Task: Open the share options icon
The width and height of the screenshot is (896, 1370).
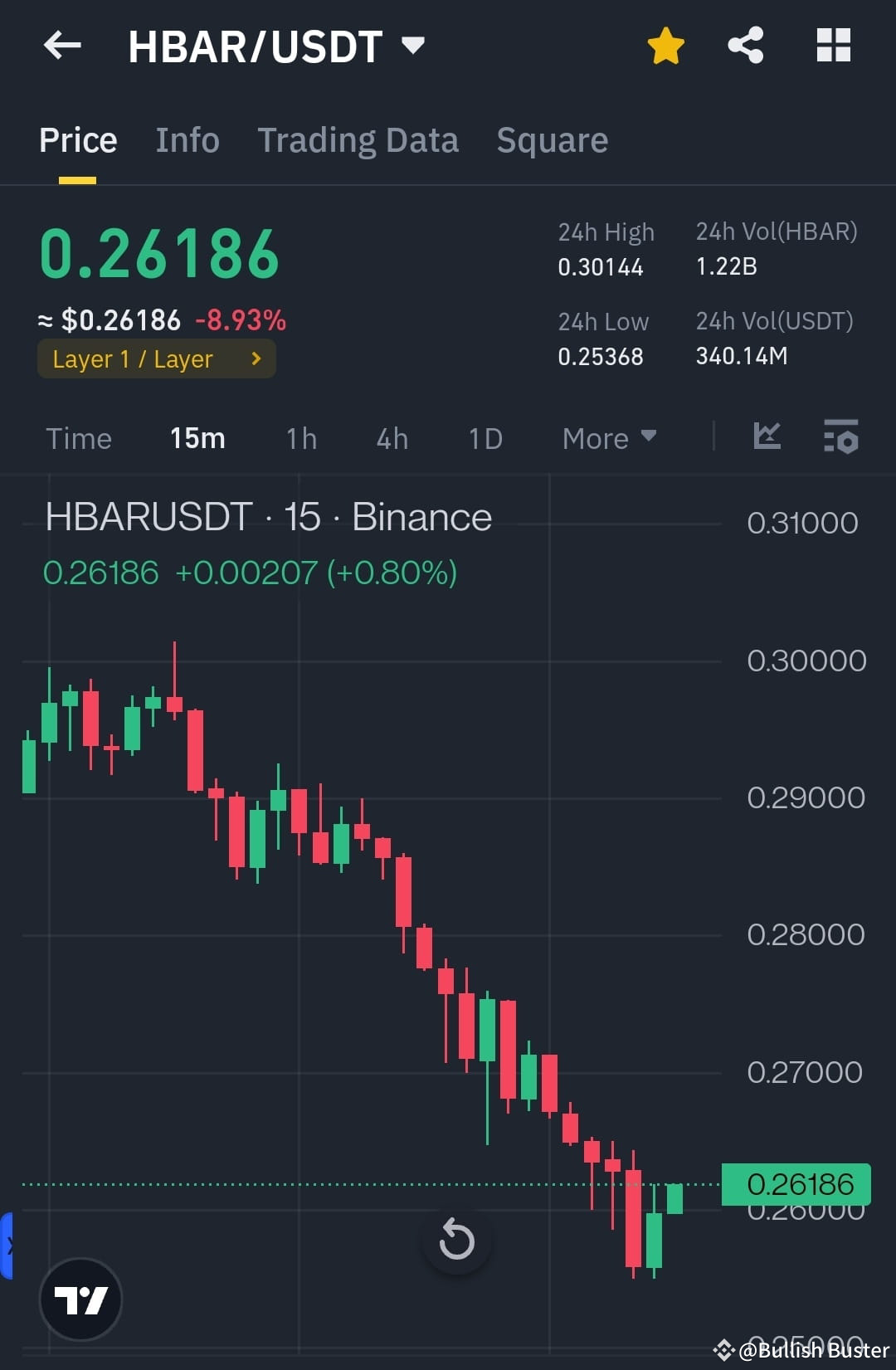Action: click(x=745, y=46)
